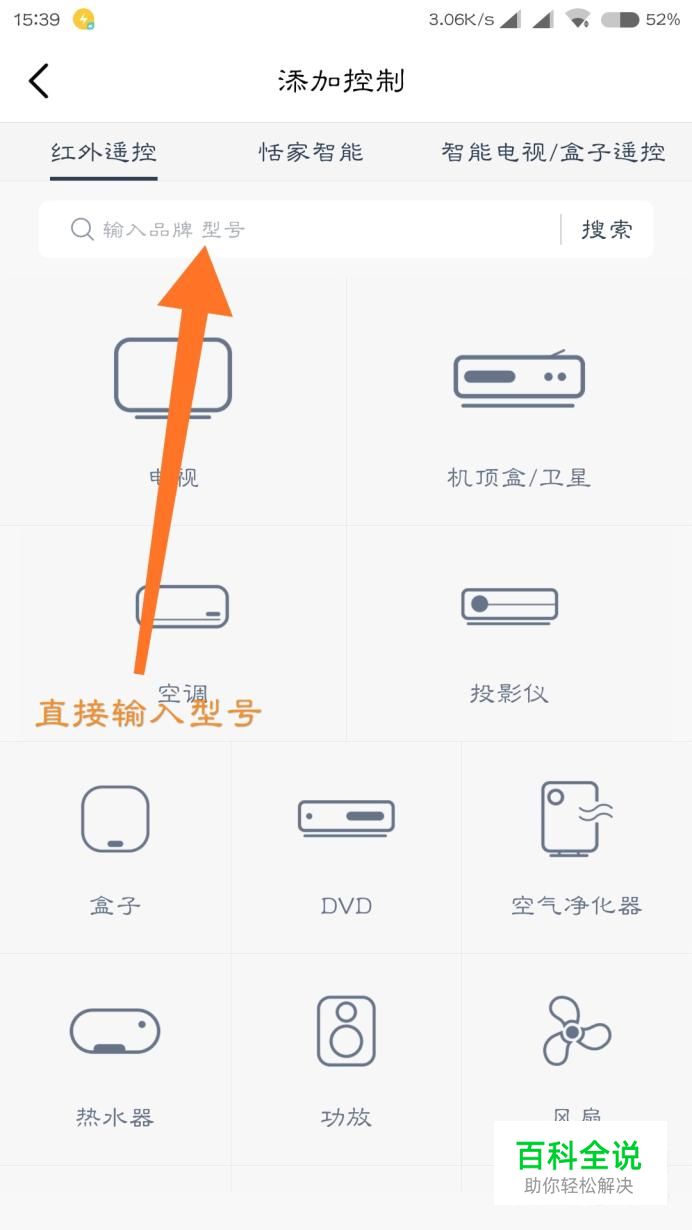Open the 智能电视/盒子遥控 tab
692x1230 pixels.
pos(553,152)
